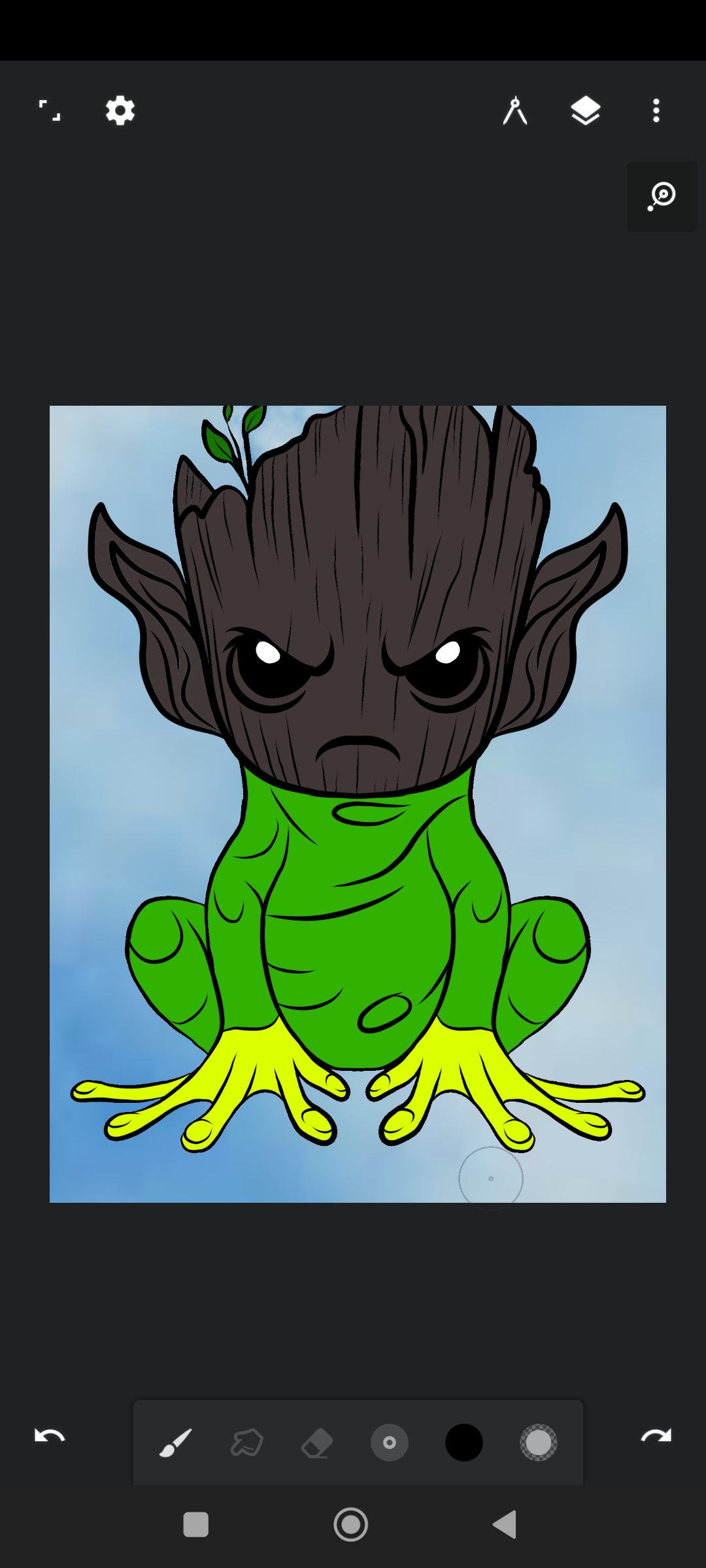The image size is (706, 1568).
Task: Go to the home screen
Action: [x=351, y=1524]
